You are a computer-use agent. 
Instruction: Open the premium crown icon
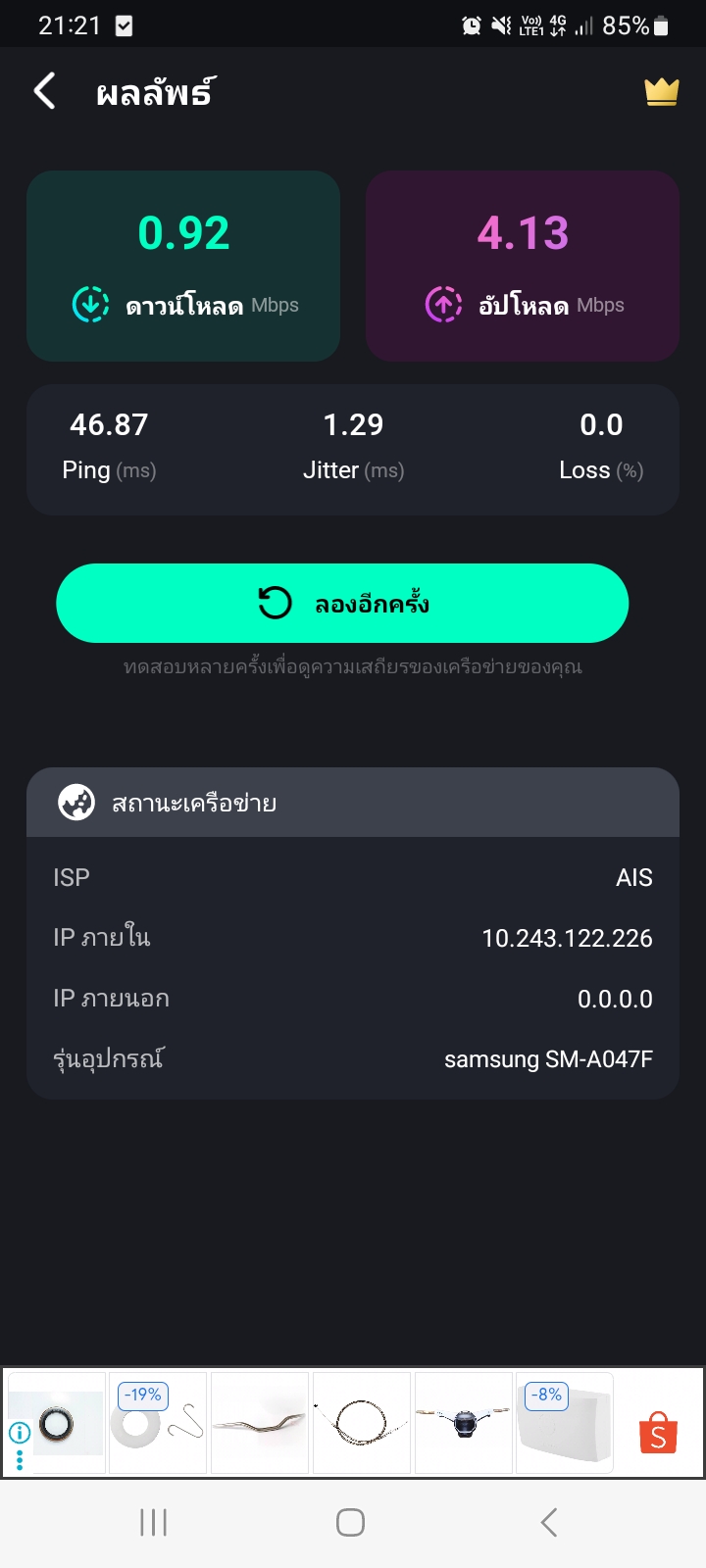coord(662,91)
